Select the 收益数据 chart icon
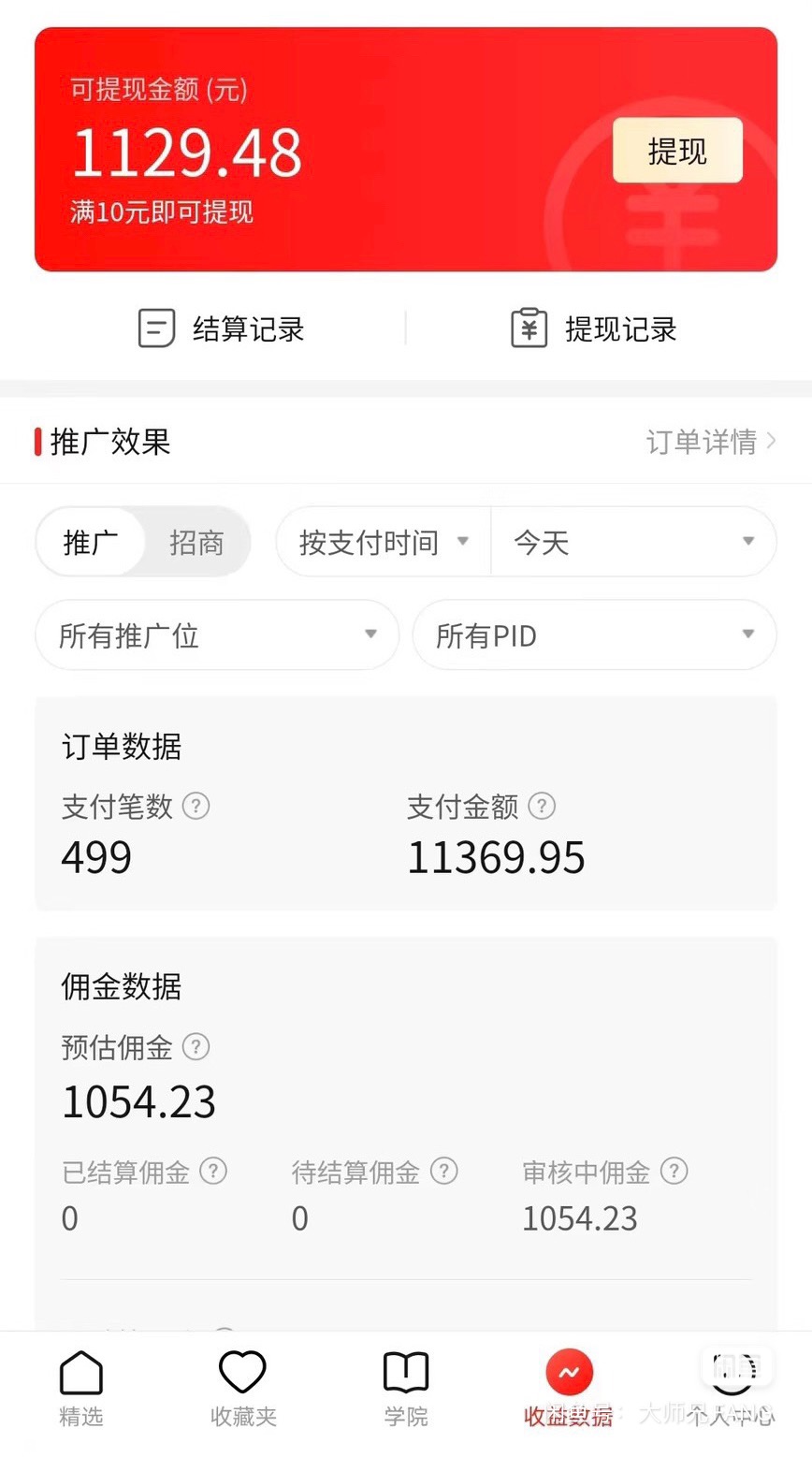 570,1370
